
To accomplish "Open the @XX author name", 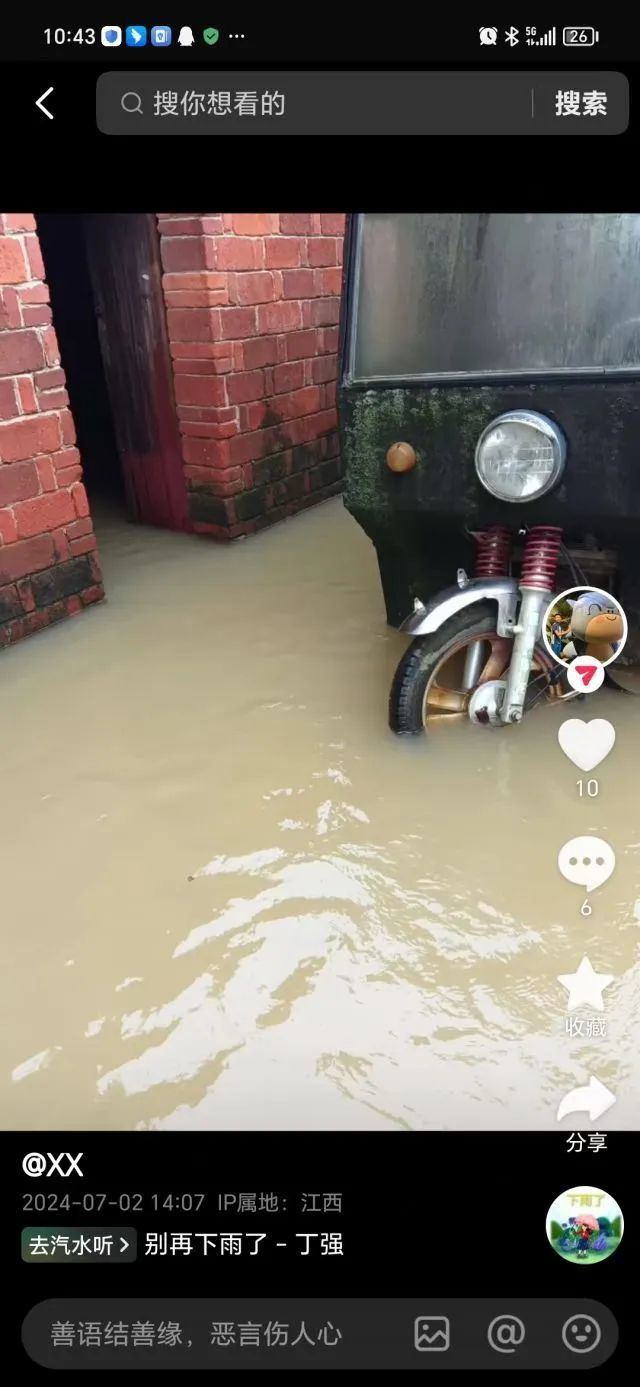I will [53, 1165].
